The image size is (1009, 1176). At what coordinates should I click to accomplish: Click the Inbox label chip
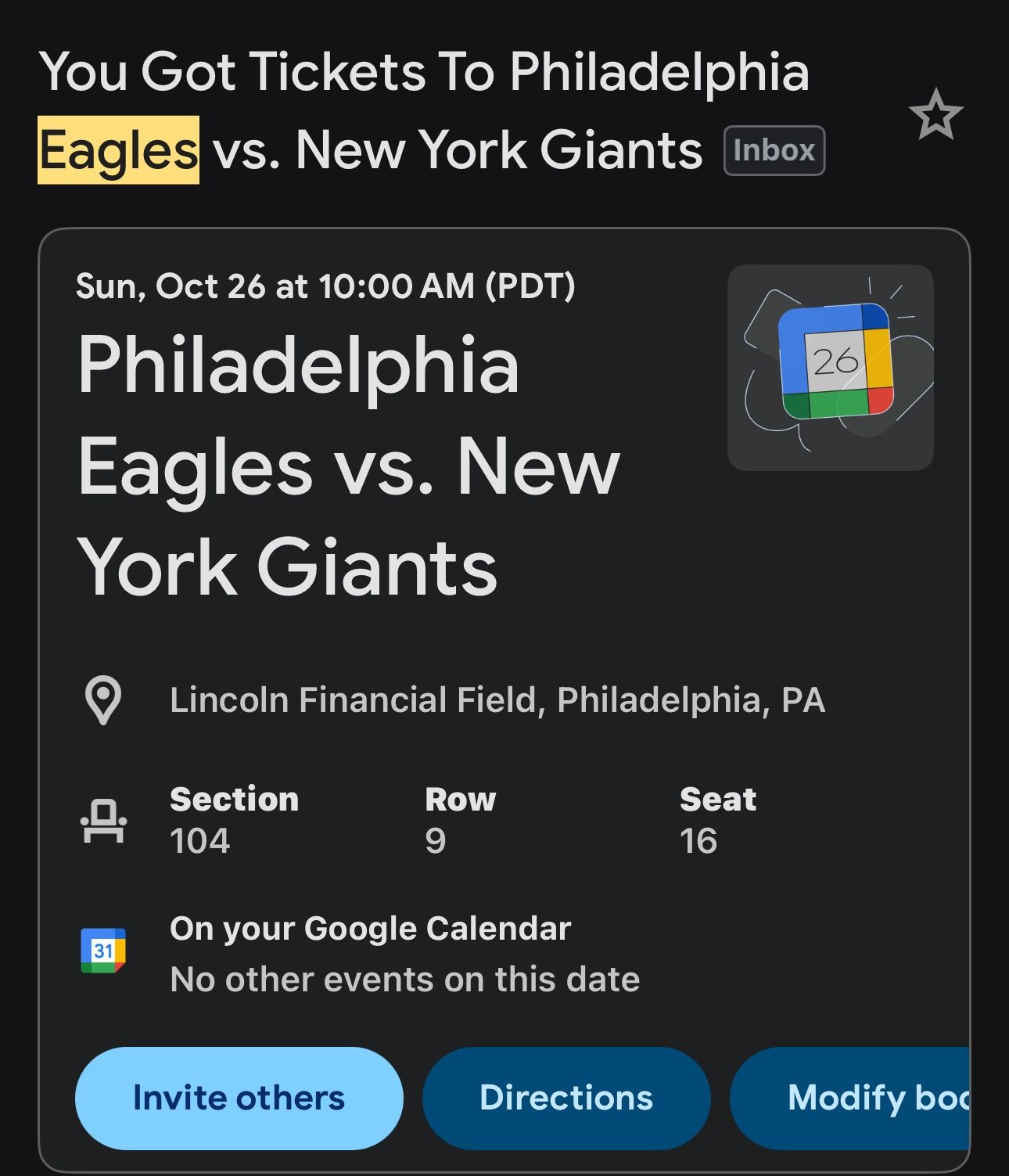(775, 150)
